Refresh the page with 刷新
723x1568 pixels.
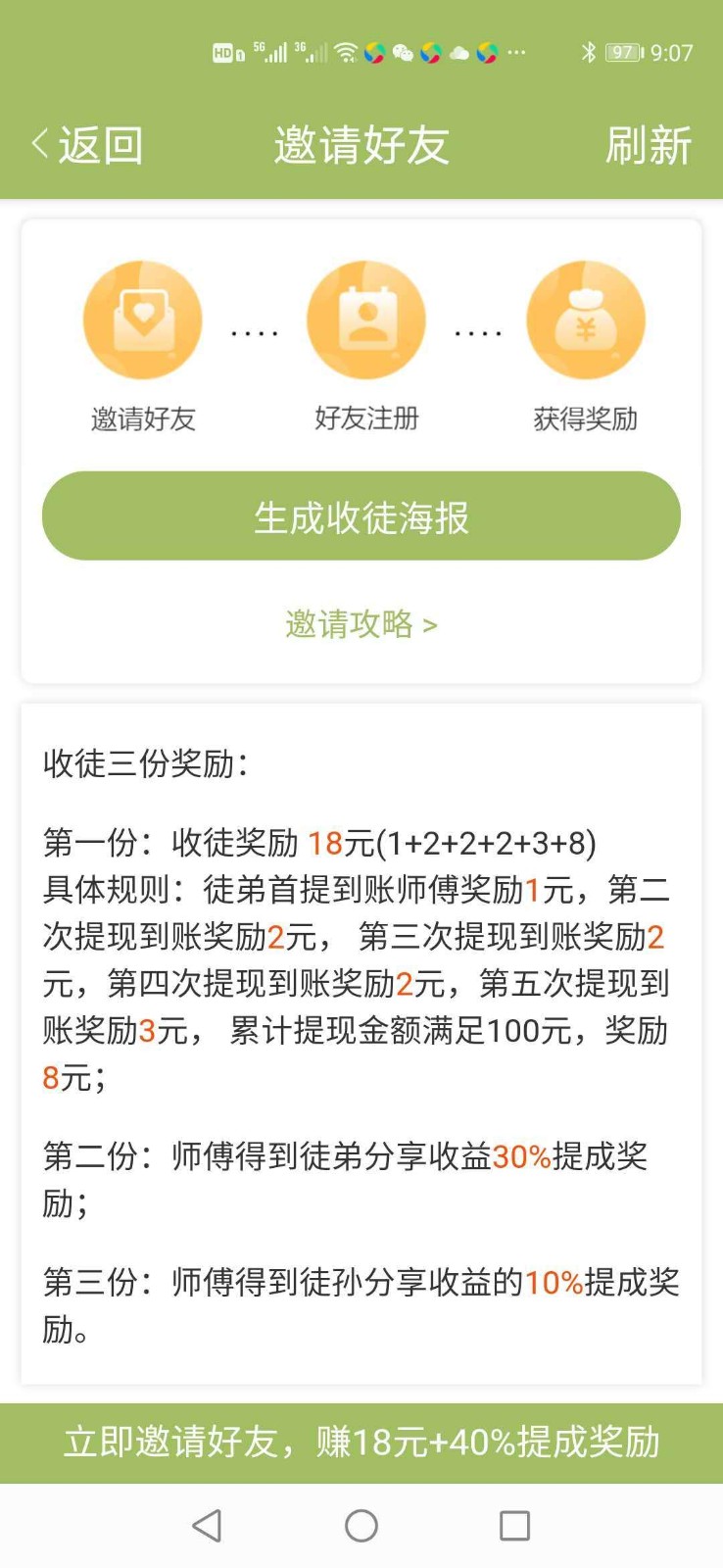click(649, 146)
